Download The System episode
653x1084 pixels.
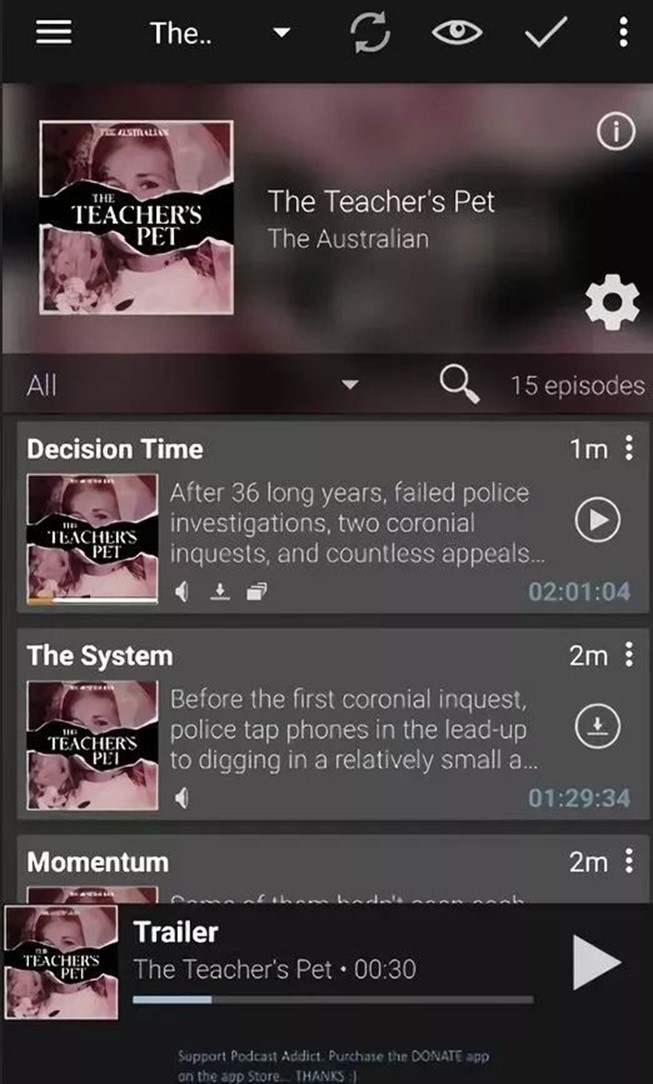coord(598,726)
